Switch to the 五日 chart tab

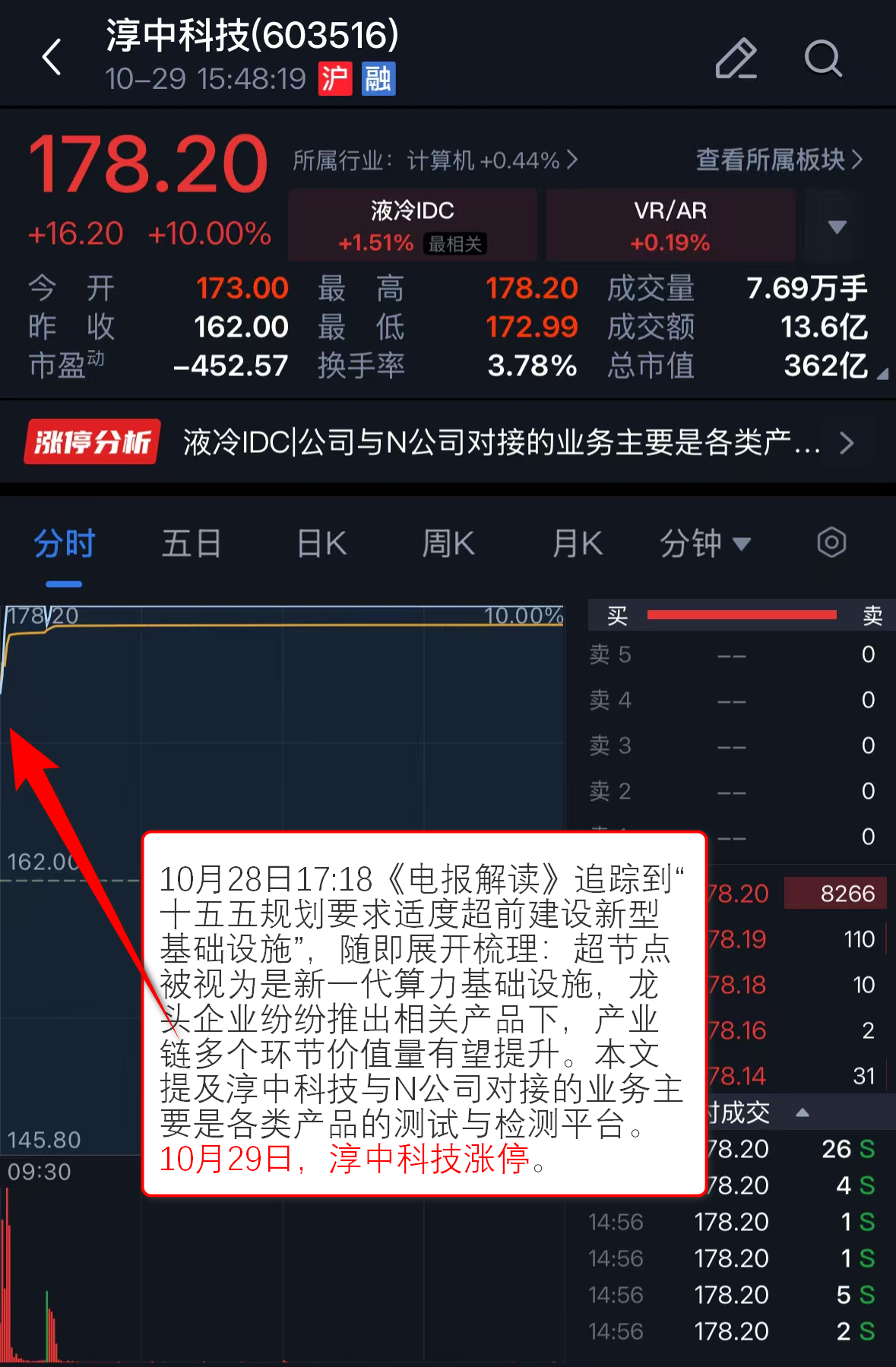192,544
